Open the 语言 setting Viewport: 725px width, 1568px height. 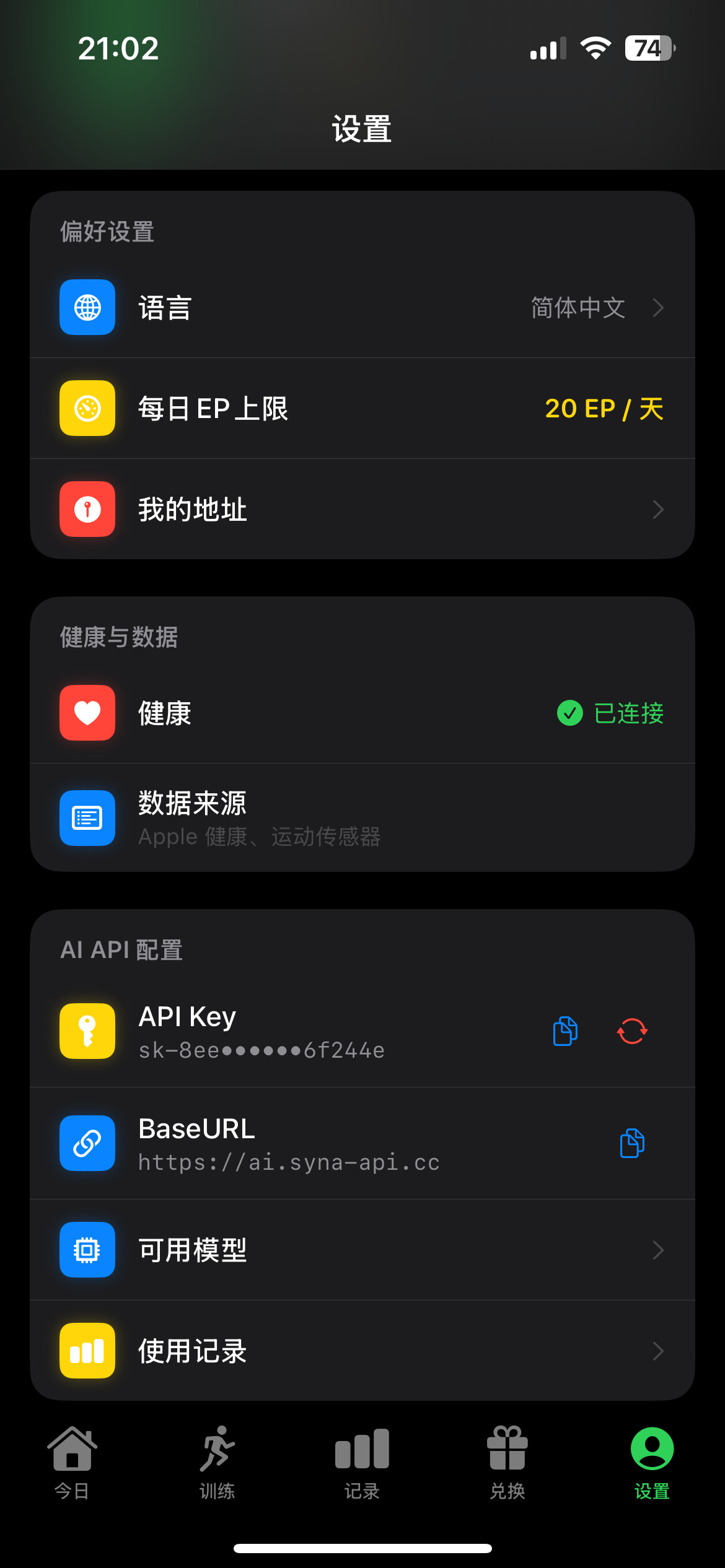(362, 308)
